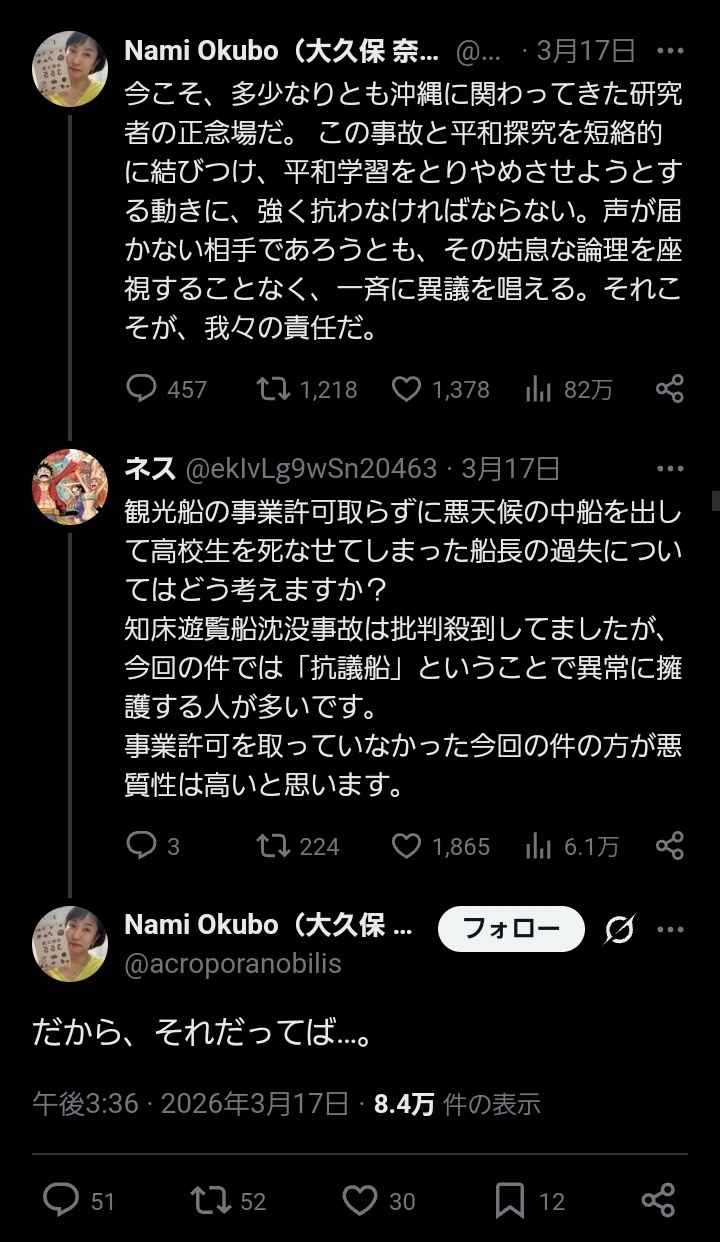Screen dimensions: 720x1242
Task: Reply to ネス's comment about the boat captain
Action: pos(143,846)
